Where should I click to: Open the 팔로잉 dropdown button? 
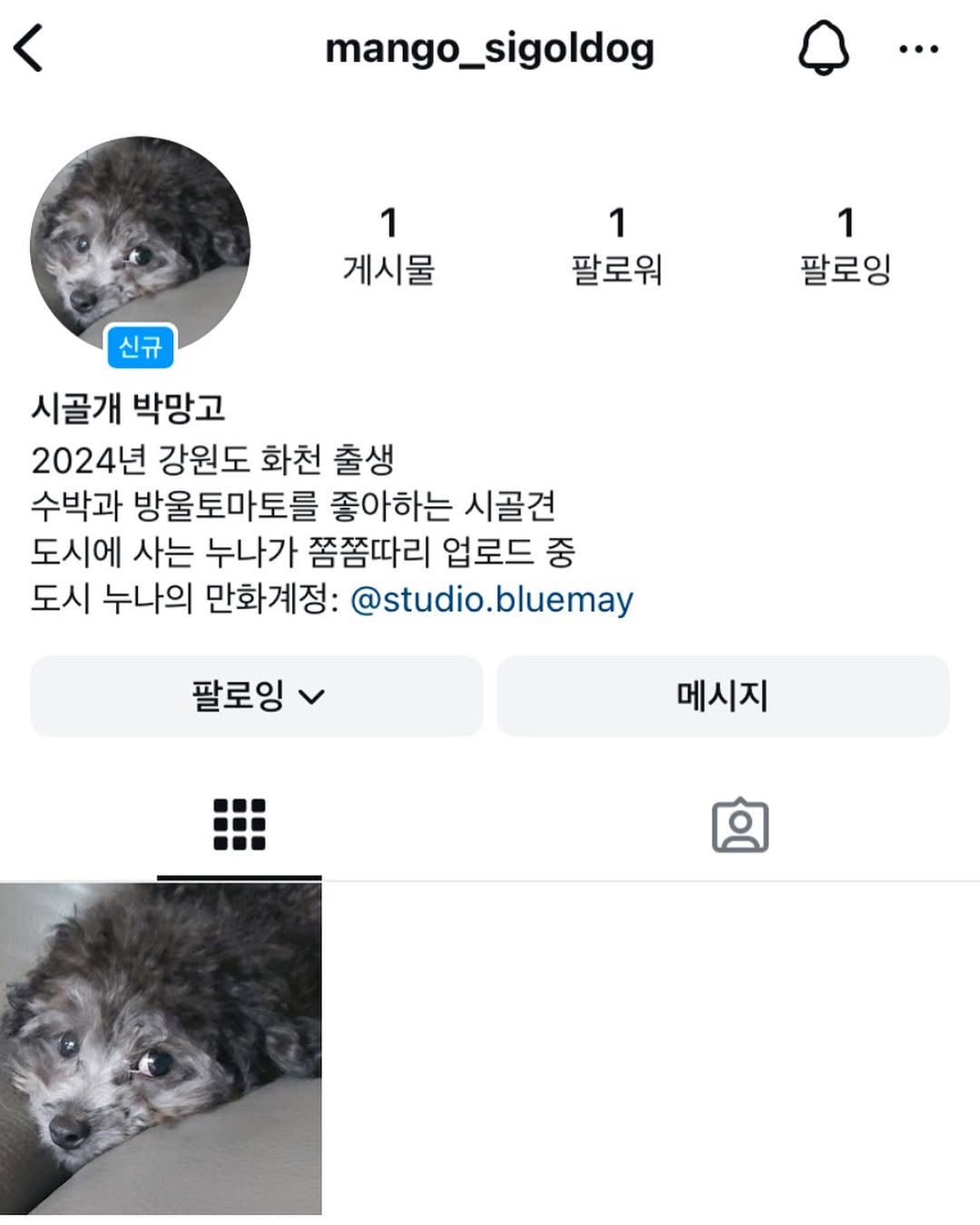click(255, 696)
